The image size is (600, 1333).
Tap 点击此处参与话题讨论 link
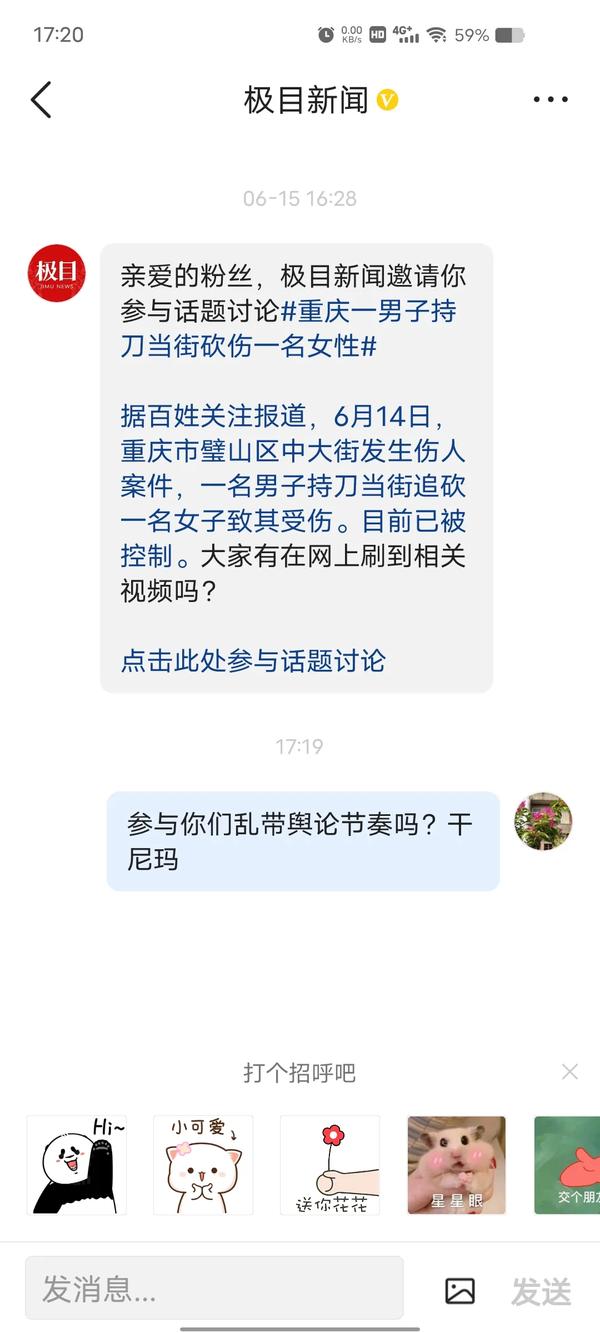click(253, 661)
